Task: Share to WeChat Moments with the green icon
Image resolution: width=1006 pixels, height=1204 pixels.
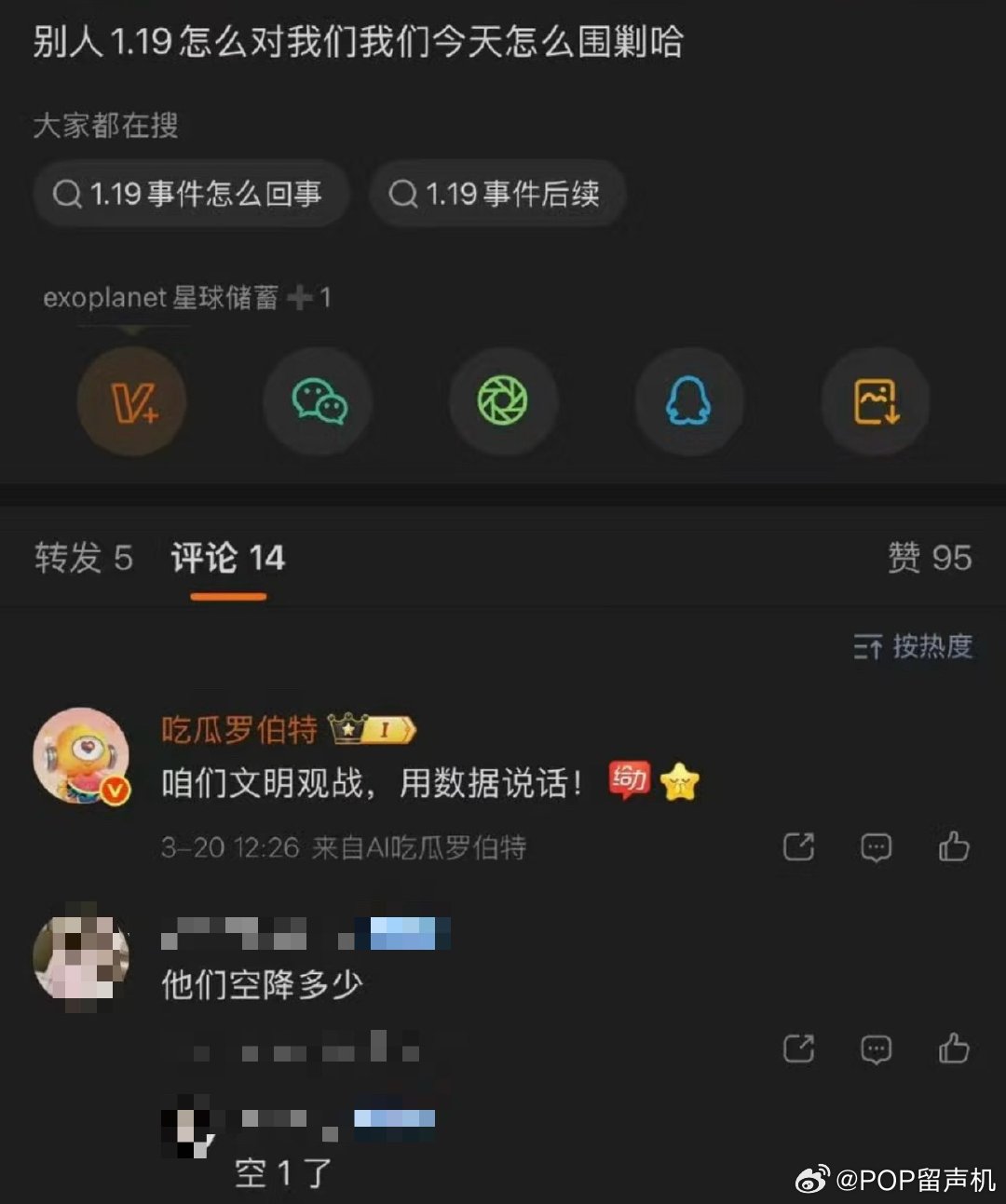Action: [503, 402]
